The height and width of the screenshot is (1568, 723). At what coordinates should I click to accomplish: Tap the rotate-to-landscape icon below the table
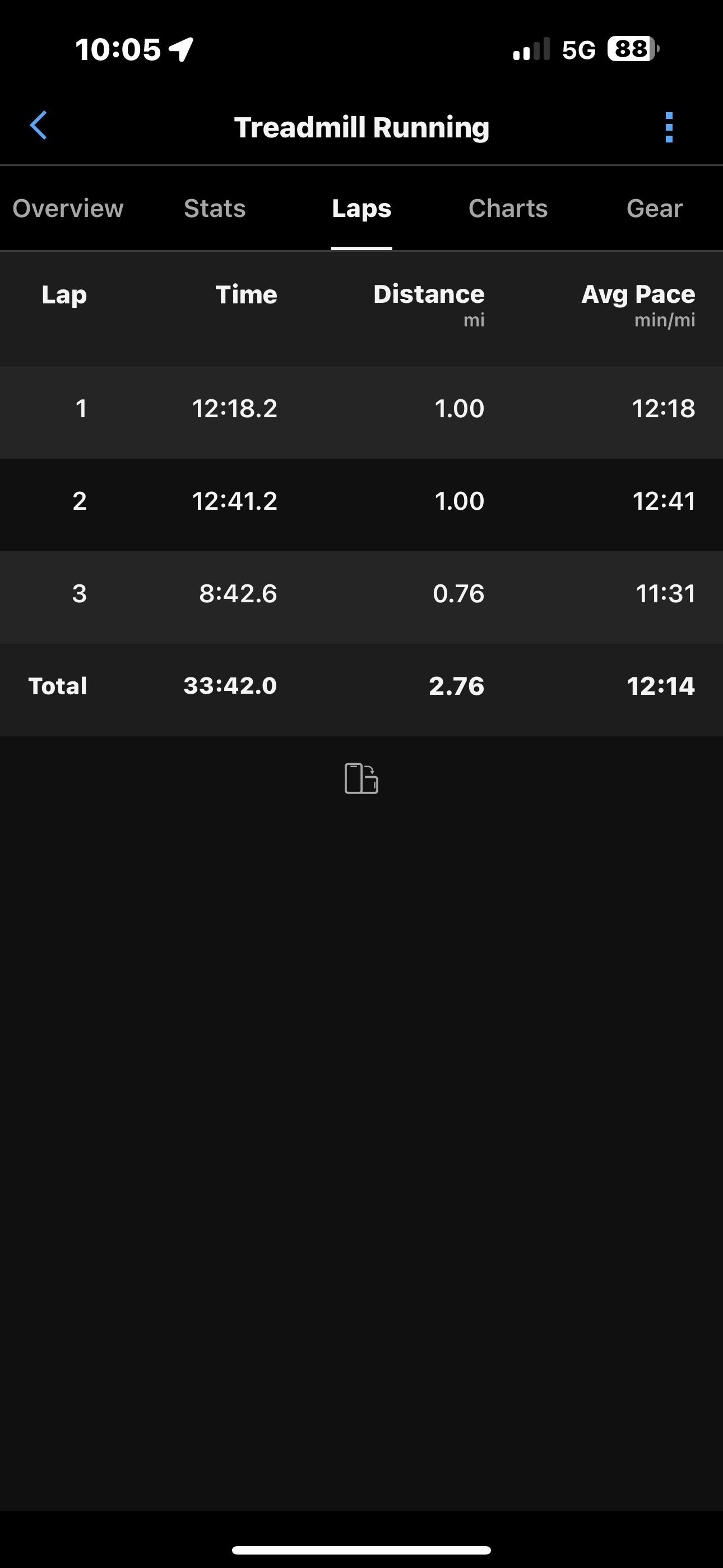tap(361, 778)
